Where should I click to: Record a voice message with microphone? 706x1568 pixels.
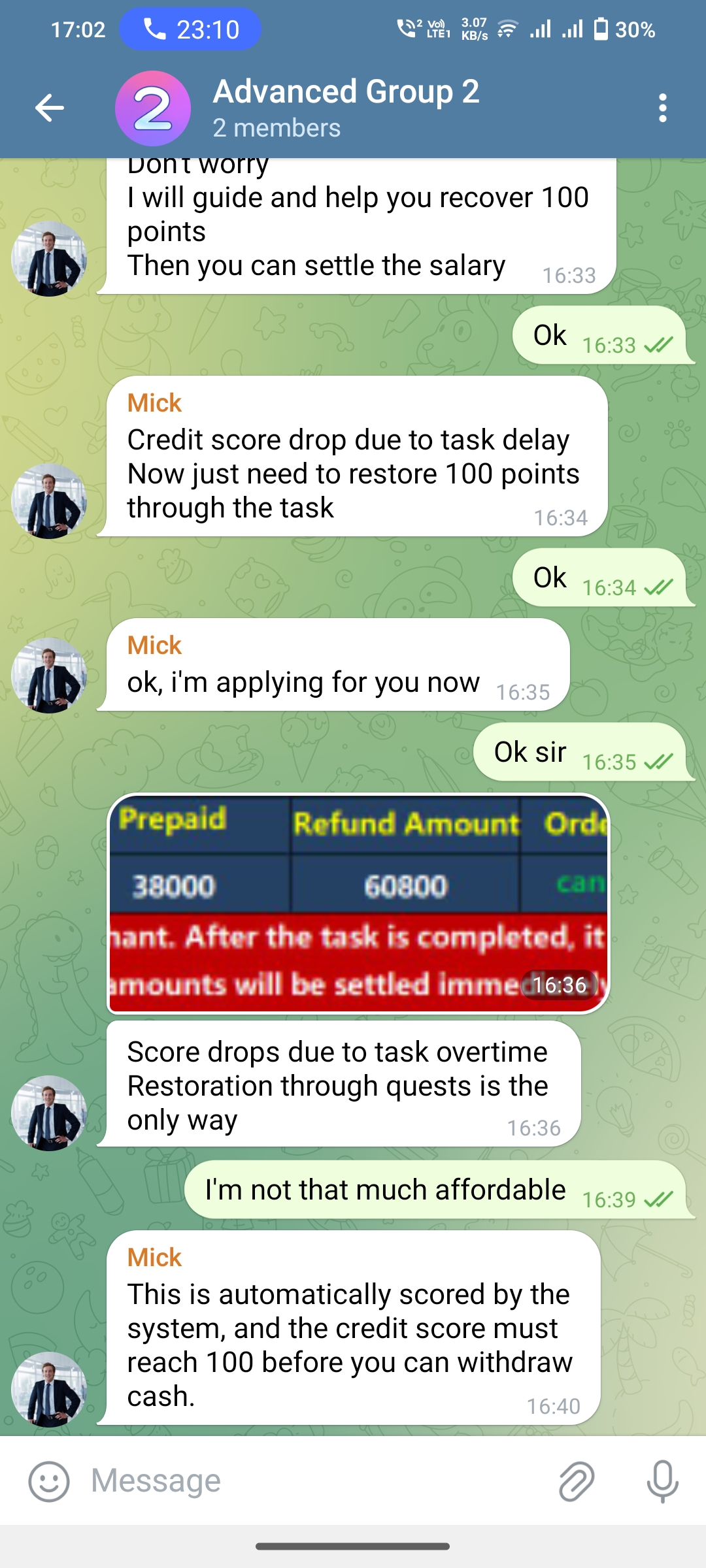pos(662,1481)
